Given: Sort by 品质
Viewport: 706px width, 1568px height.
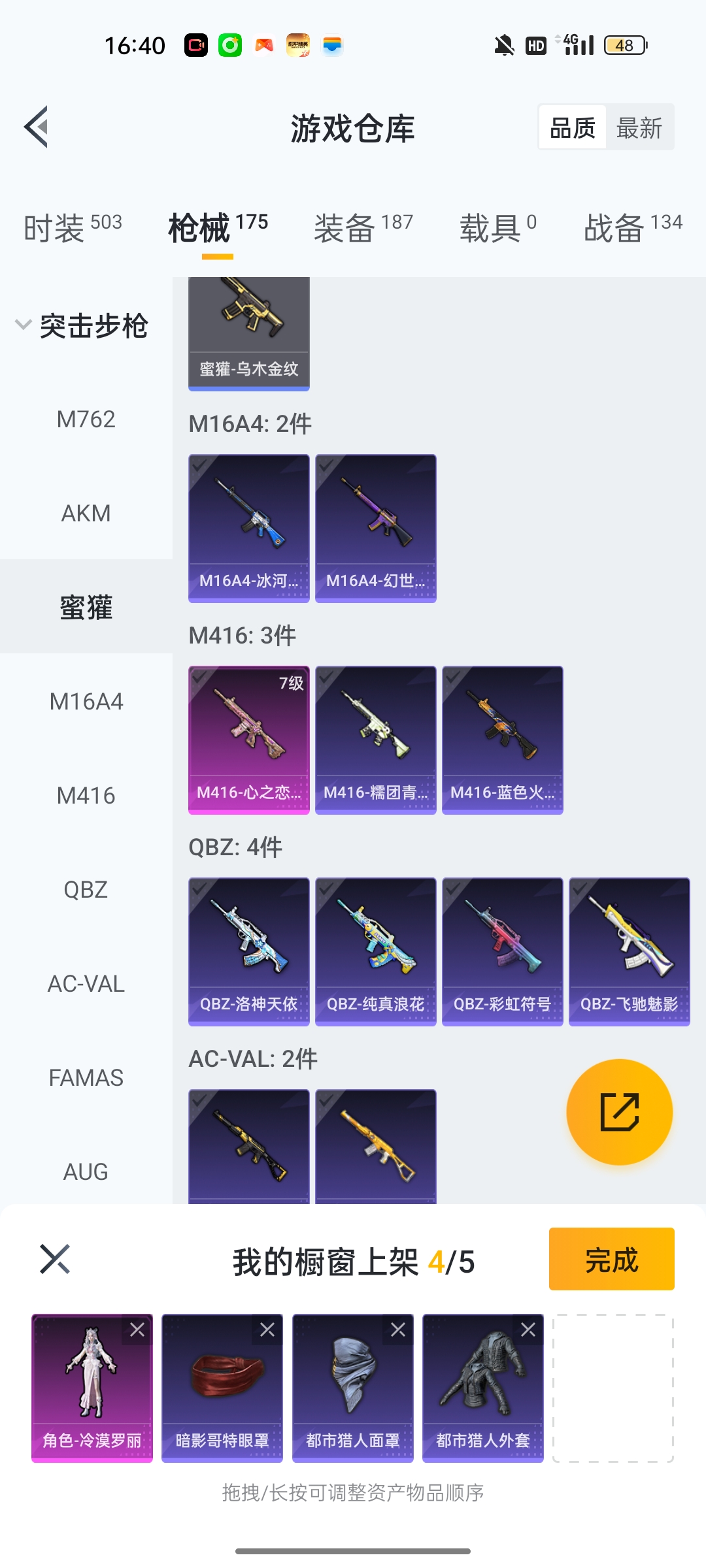Looking at the screenshot, I should [x=573, y=127].
